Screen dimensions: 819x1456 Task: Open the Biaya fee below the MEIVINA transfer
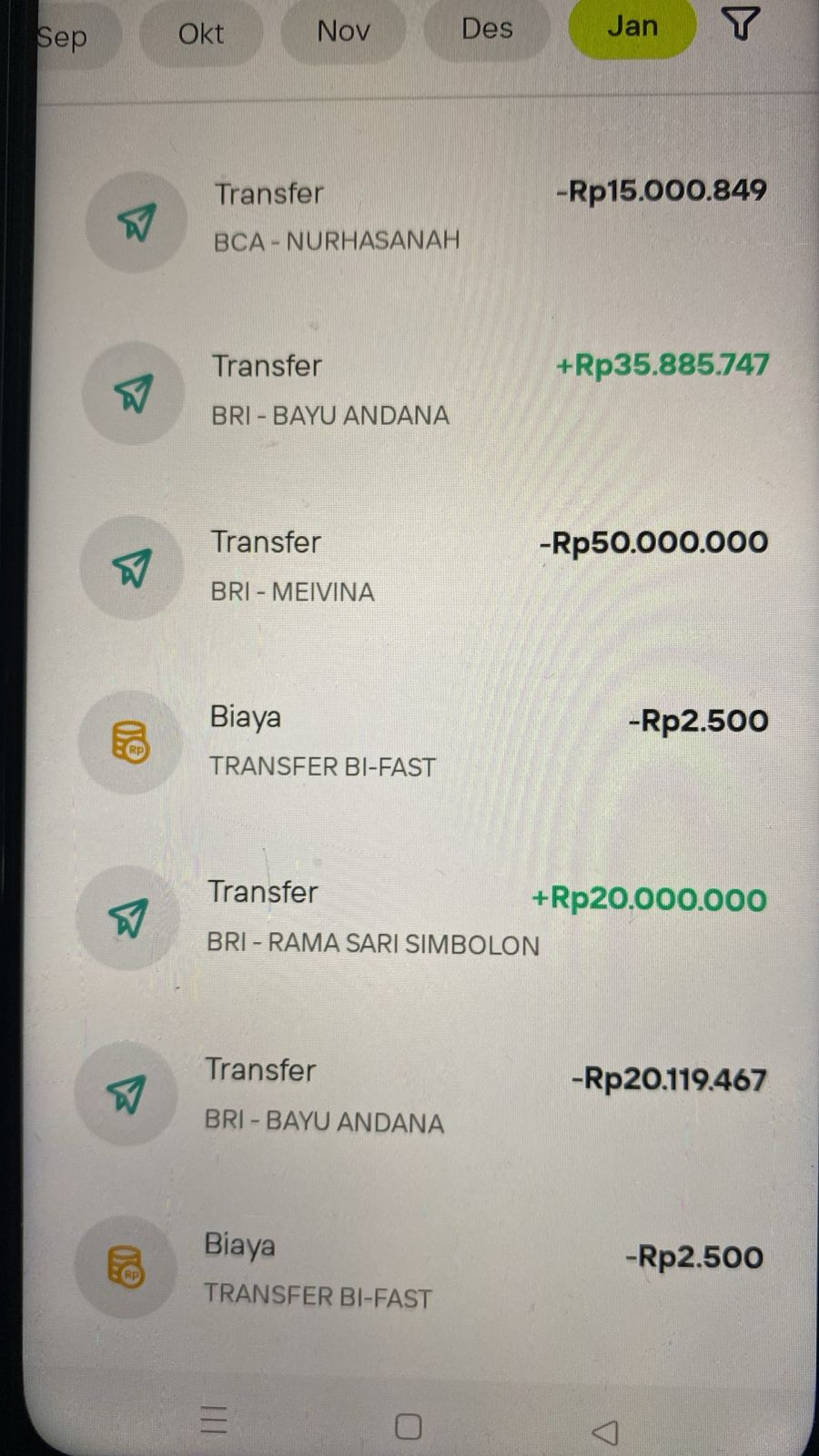(x=426, y=741)
